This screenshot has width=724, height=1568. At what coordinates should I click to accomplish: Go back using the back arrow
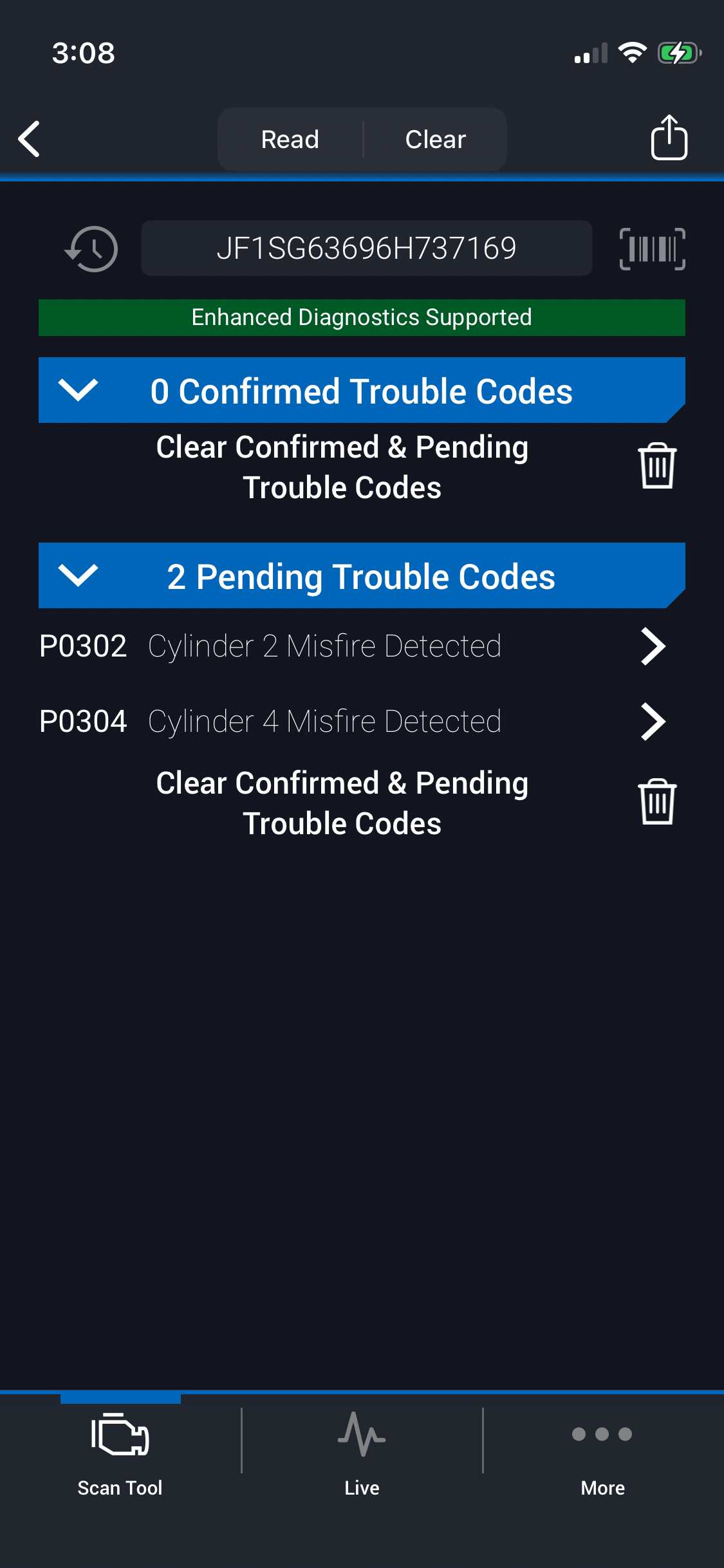(x=30, y=139)
